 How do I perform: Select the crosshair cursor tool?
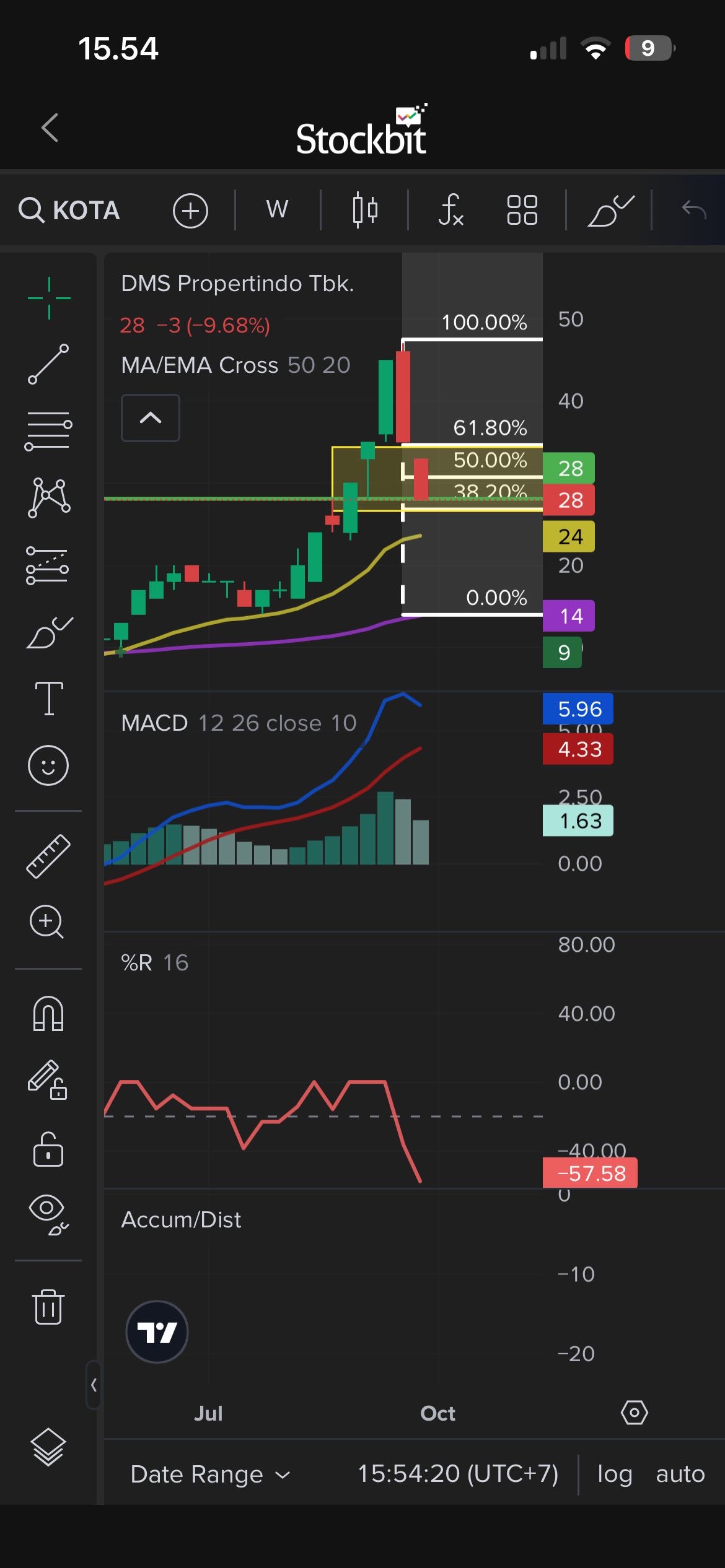click(49, 298)
